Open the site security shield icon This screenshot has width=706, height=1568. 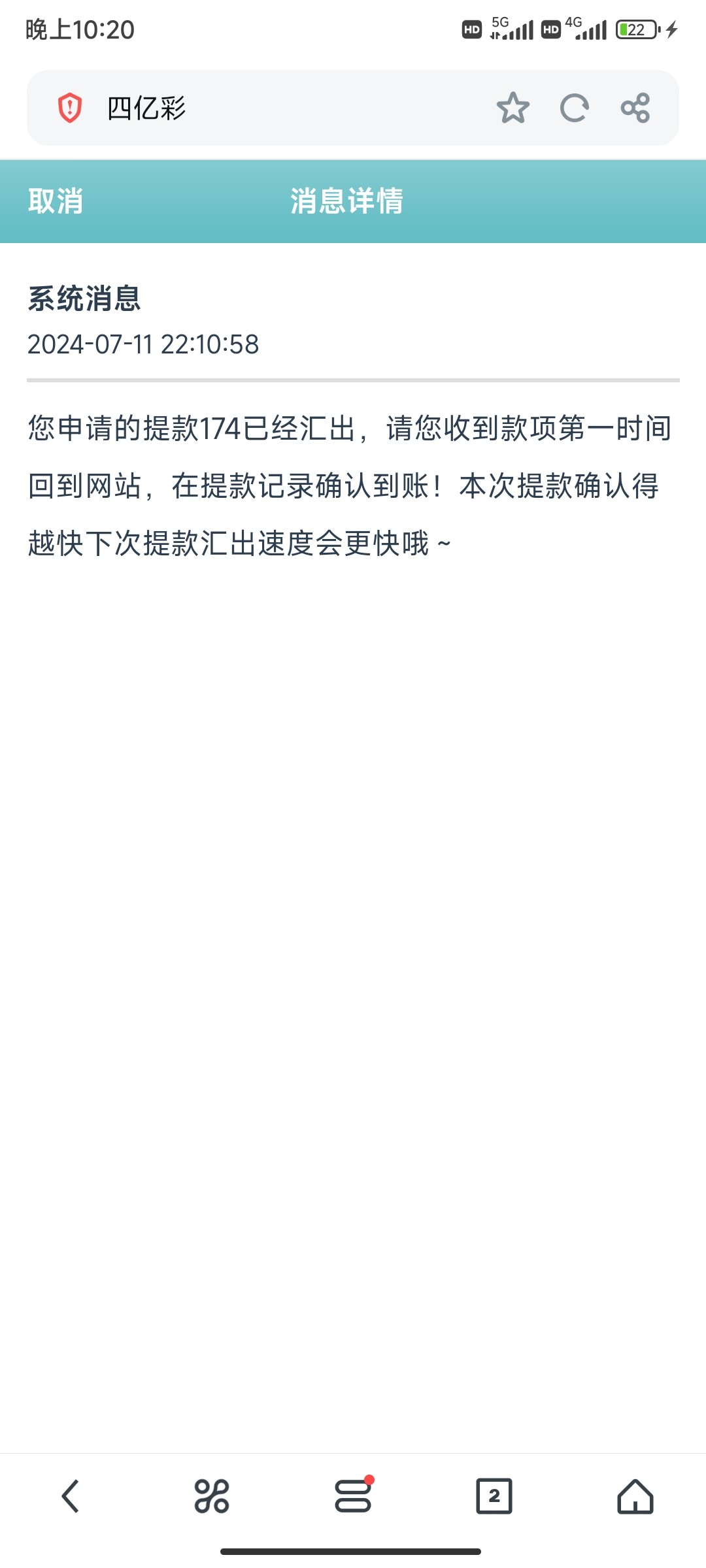click(70, 108)
